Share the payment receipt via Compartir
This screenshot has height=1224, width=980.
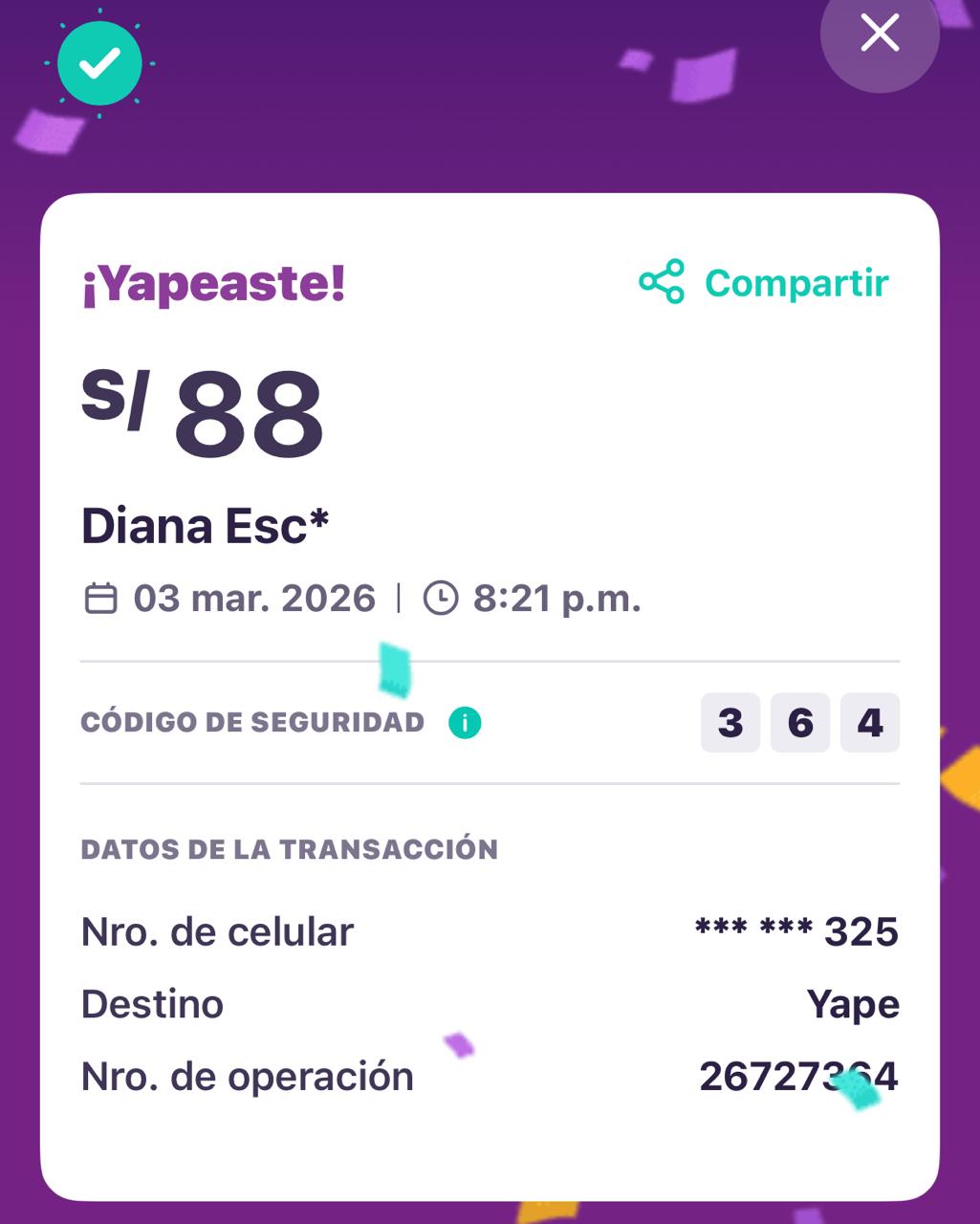765,283
